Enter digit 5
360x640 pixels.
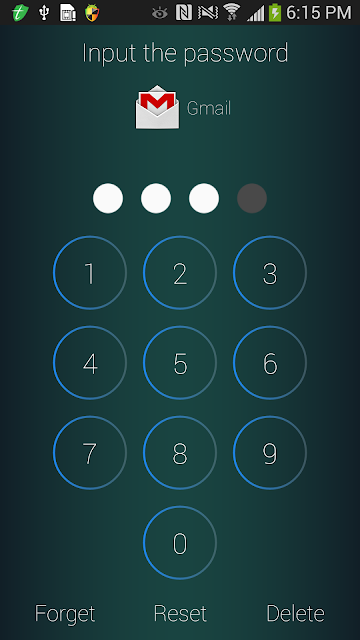pos(180,363)
